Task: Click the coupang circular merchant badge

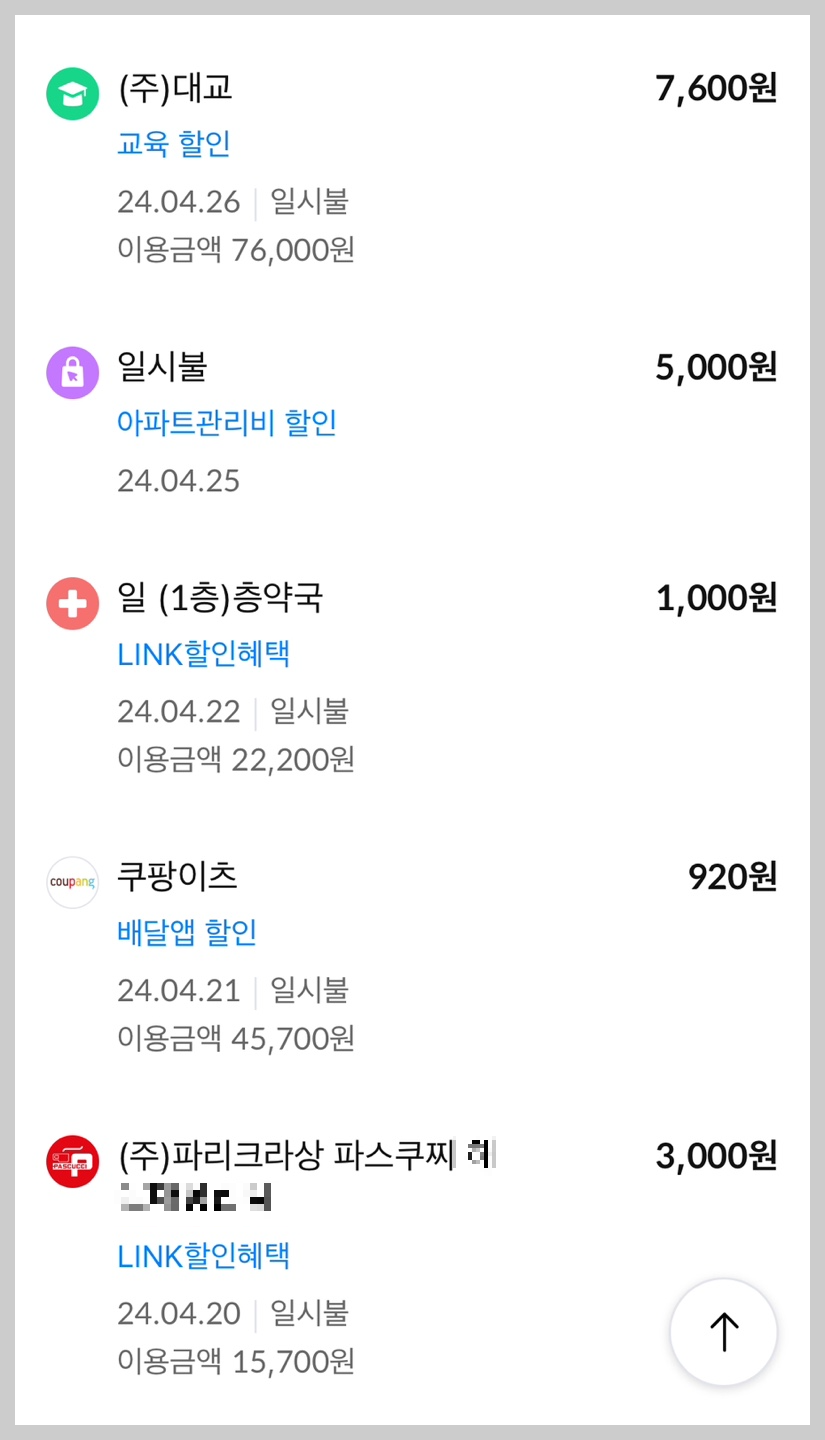Action: coord(71,882)
